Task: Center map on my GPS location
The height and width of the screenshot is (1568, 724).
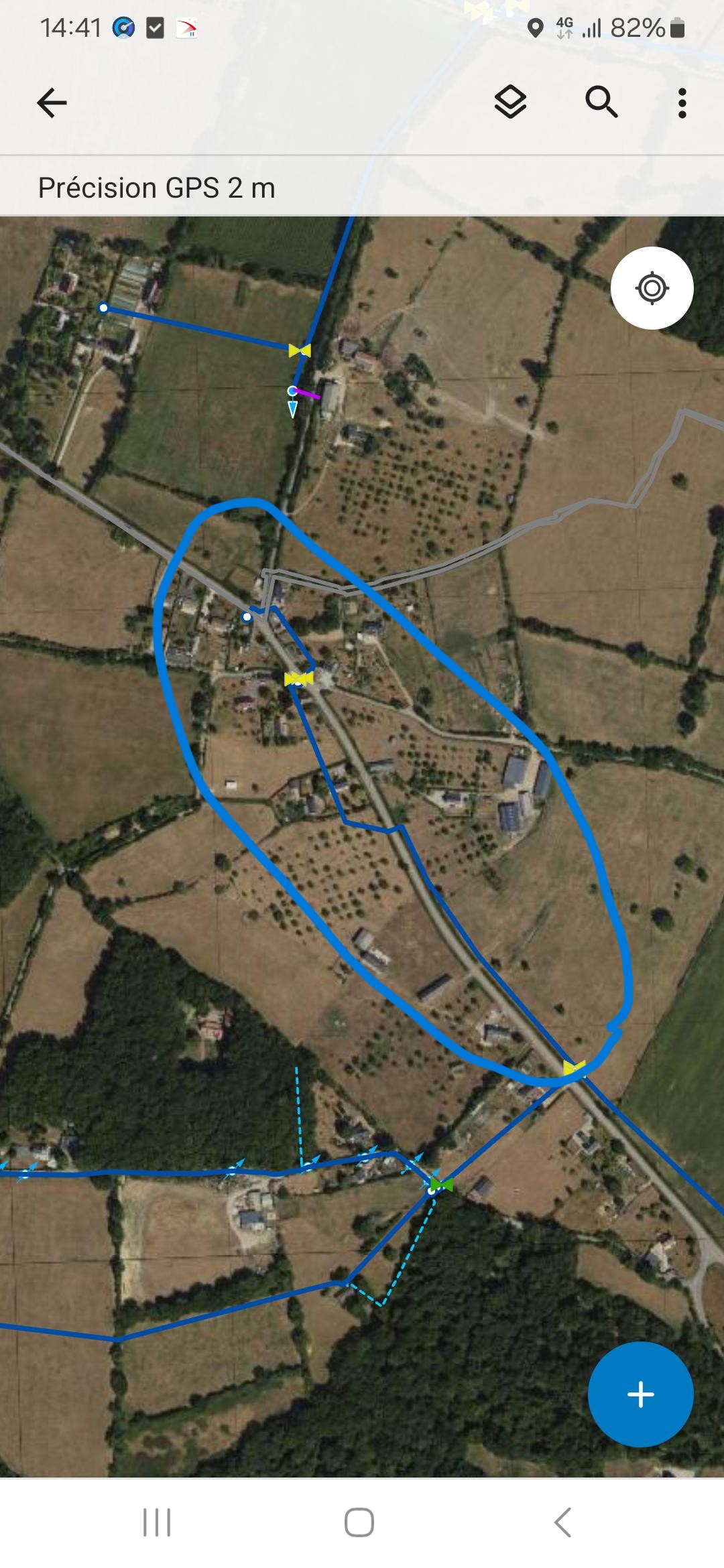Action: [652, 288]
